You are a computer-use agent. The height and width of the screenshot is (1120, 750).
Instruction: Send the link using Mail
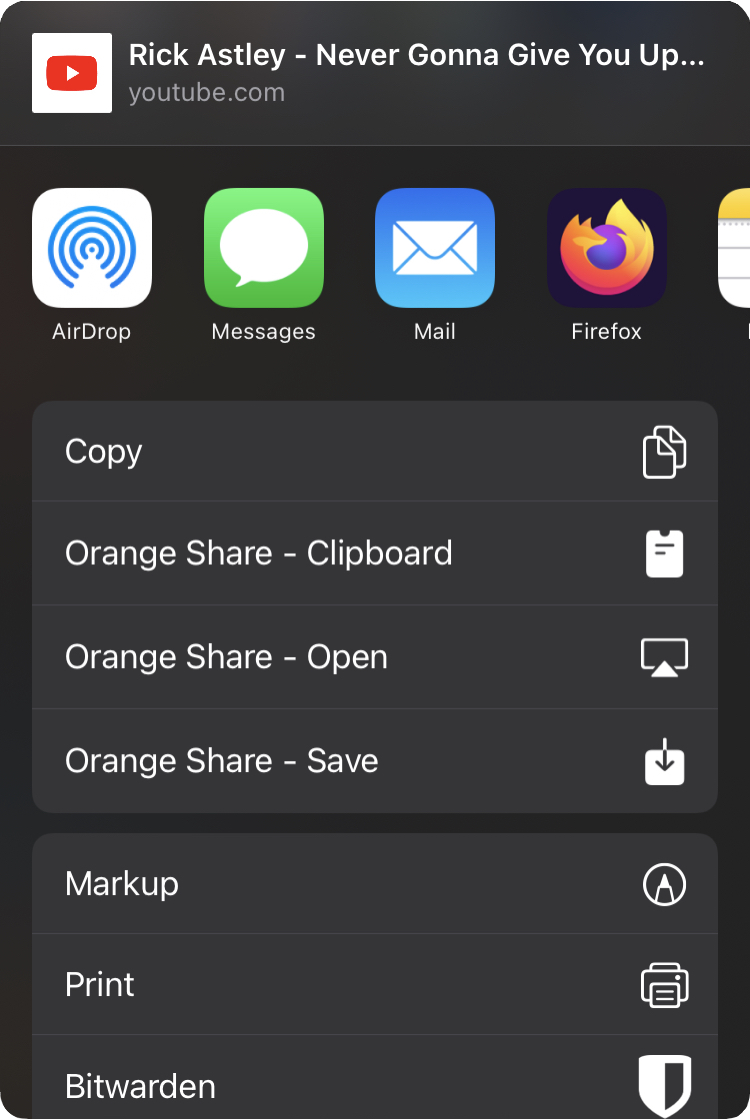pyautogui.click(x=435, y=248)
